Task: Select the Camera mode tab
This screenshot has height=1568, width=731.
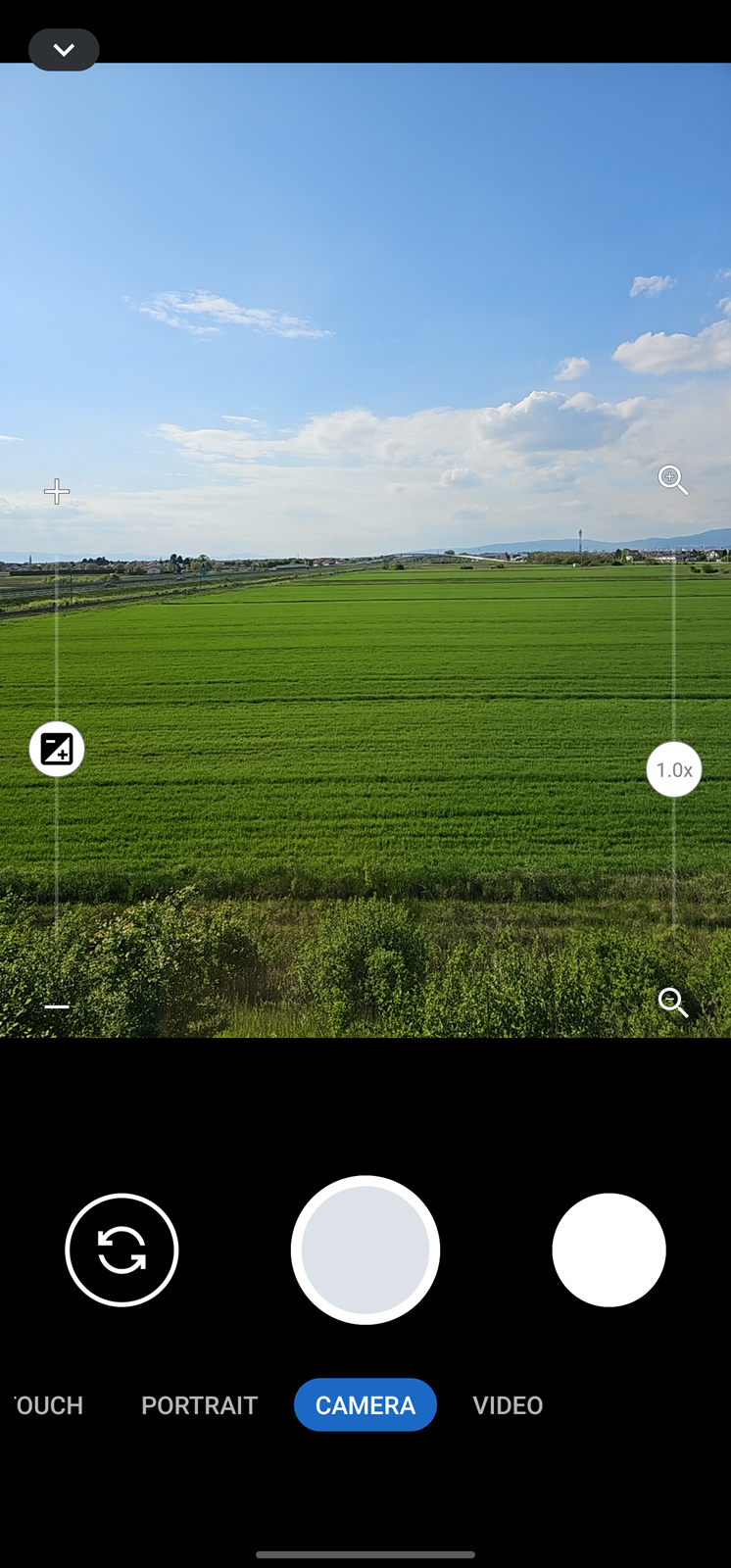Action: 365,1405
